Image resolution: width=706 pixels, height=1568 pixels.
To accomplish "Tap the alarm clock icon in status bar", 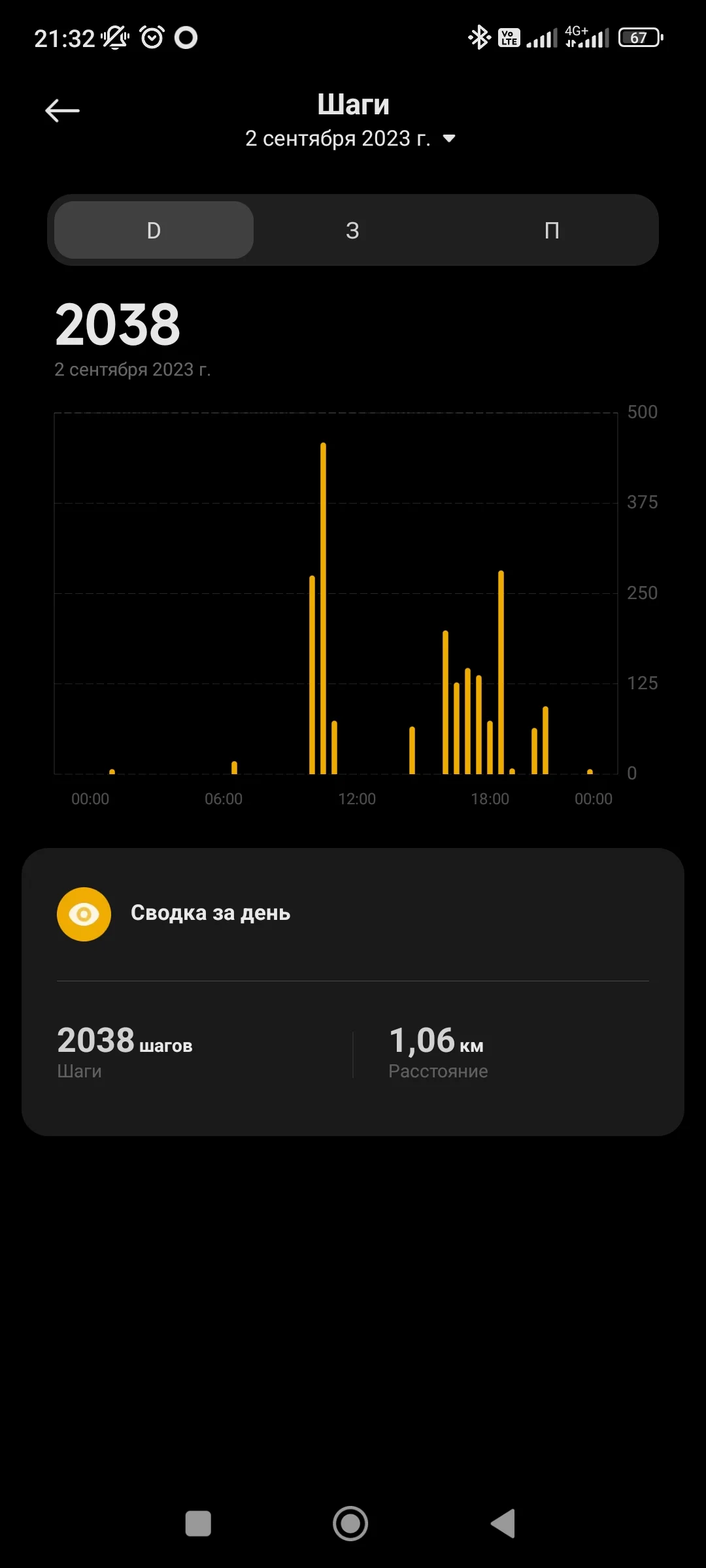I will 150,37.
